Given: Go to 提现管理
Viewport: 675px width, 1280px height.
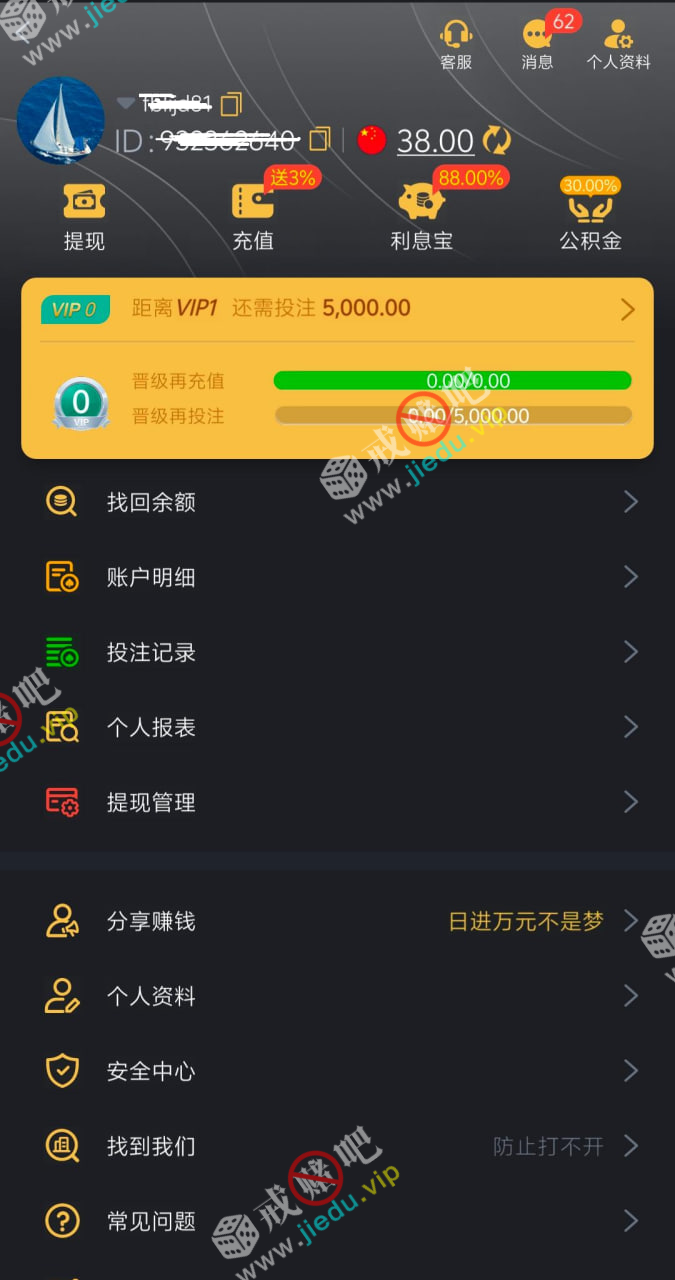Looking at the screenshot, I should tap(337, 802).
